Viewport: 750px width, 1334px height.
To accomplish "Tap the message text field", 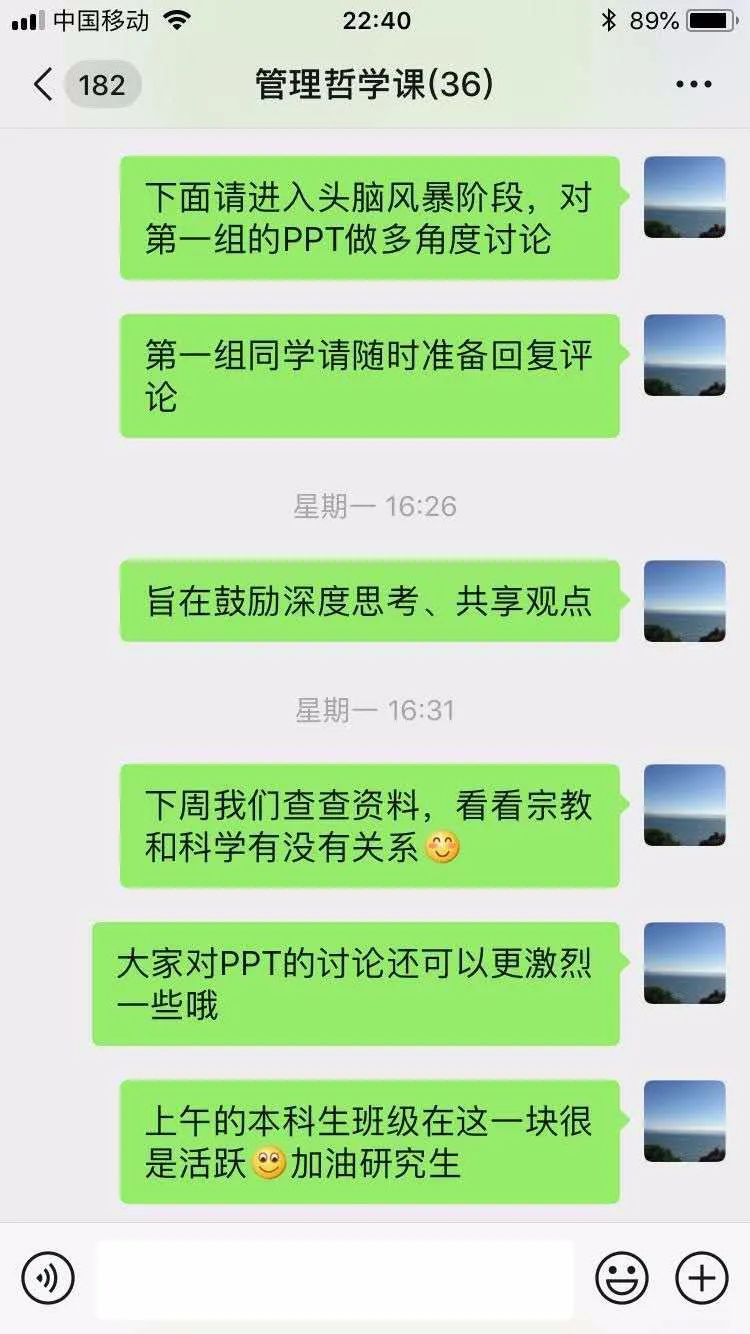I will click(335, 1278).
